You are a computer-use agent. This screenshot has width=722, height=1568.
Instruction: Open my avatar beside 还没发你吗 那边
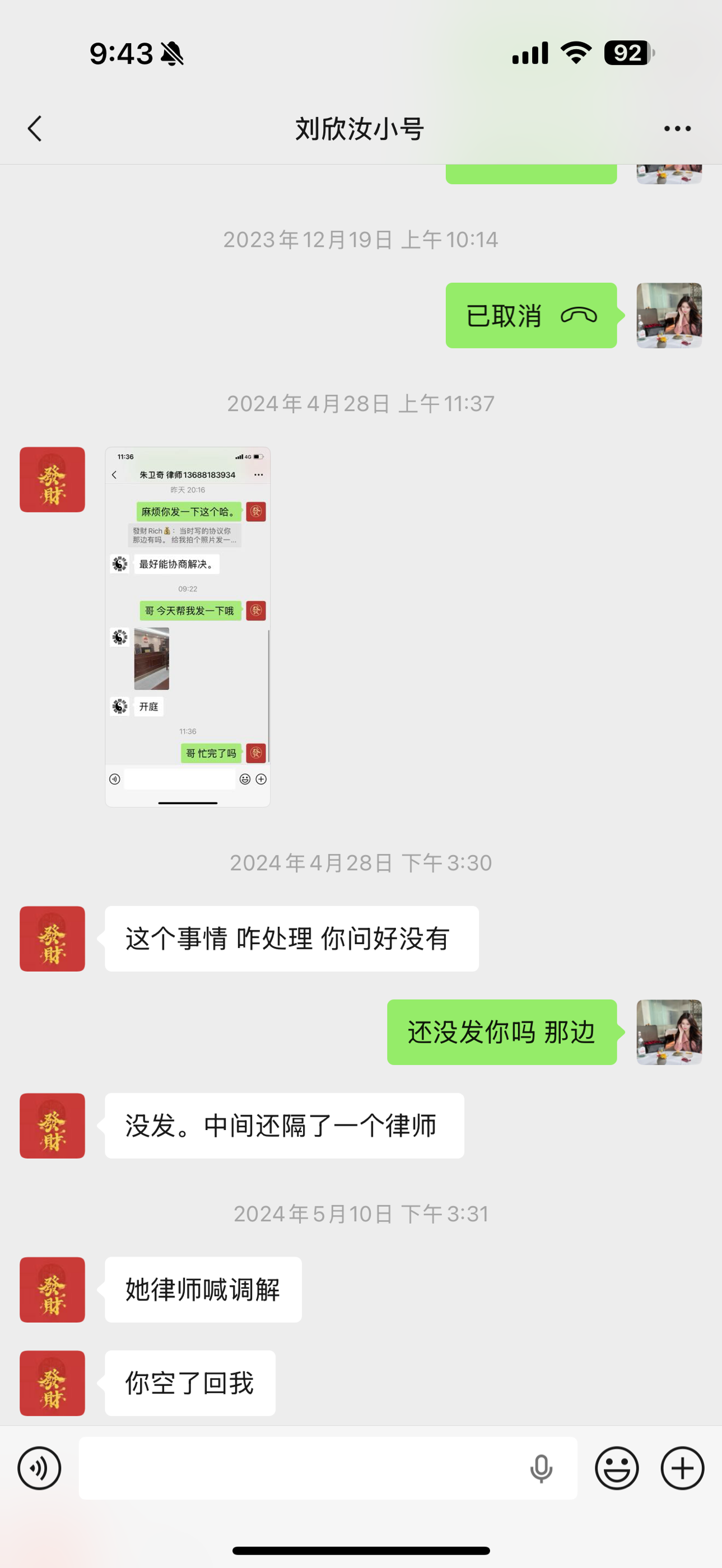pos(669,1032)
